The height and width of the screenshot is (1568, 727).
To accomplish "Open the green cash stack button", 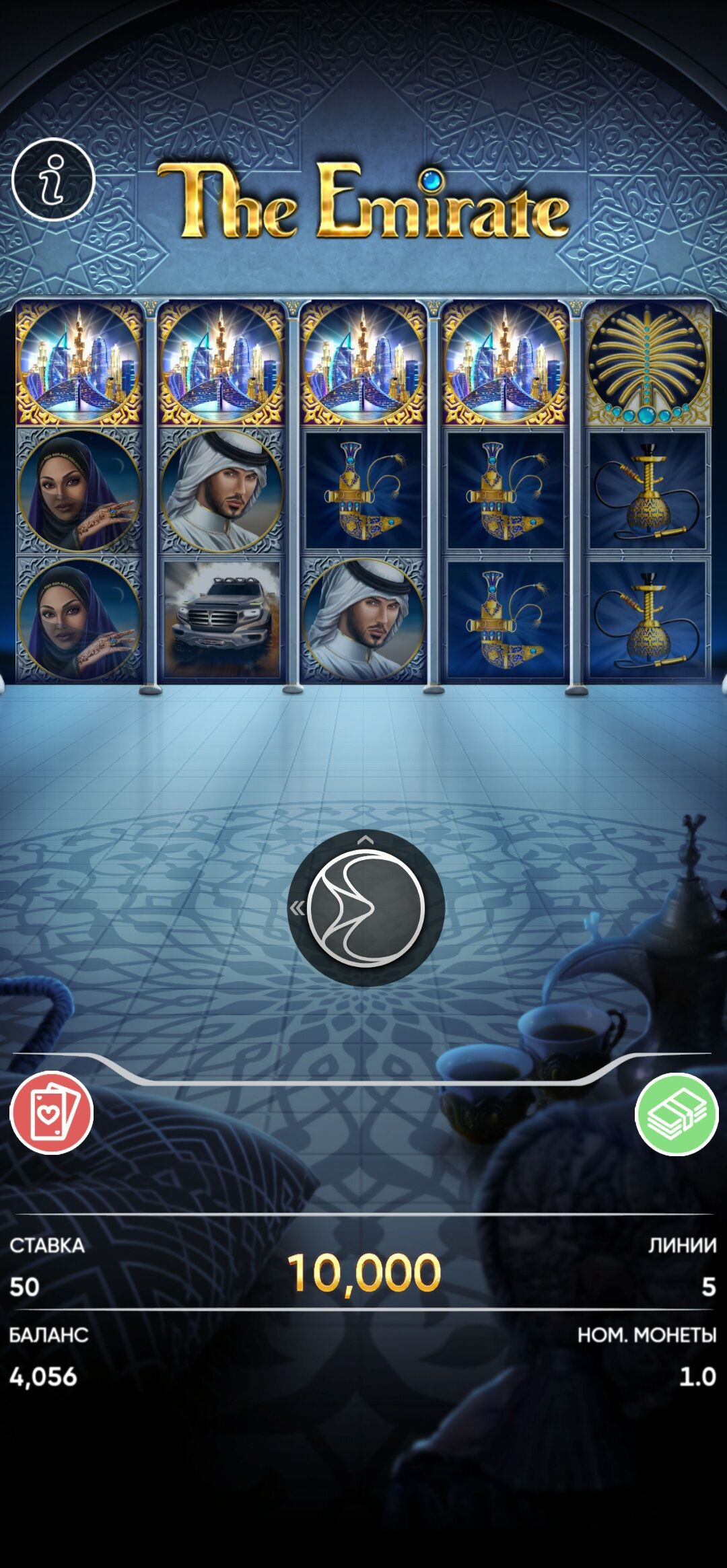I will coord(676,1114).
